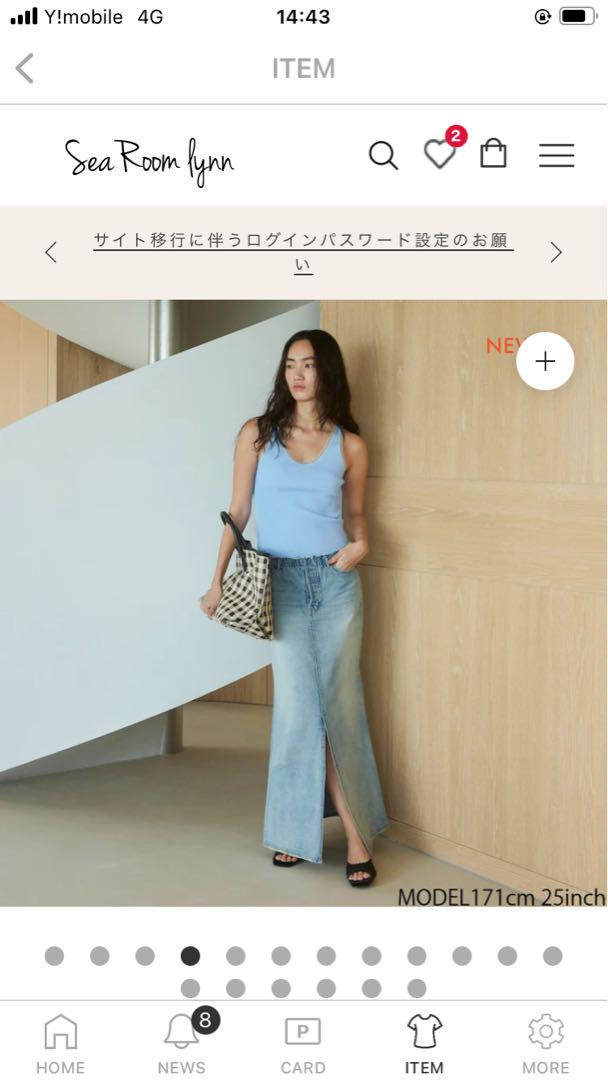Tap the round plus button on image
This screenshot has width=608, height=1080.
click(545, 361)
